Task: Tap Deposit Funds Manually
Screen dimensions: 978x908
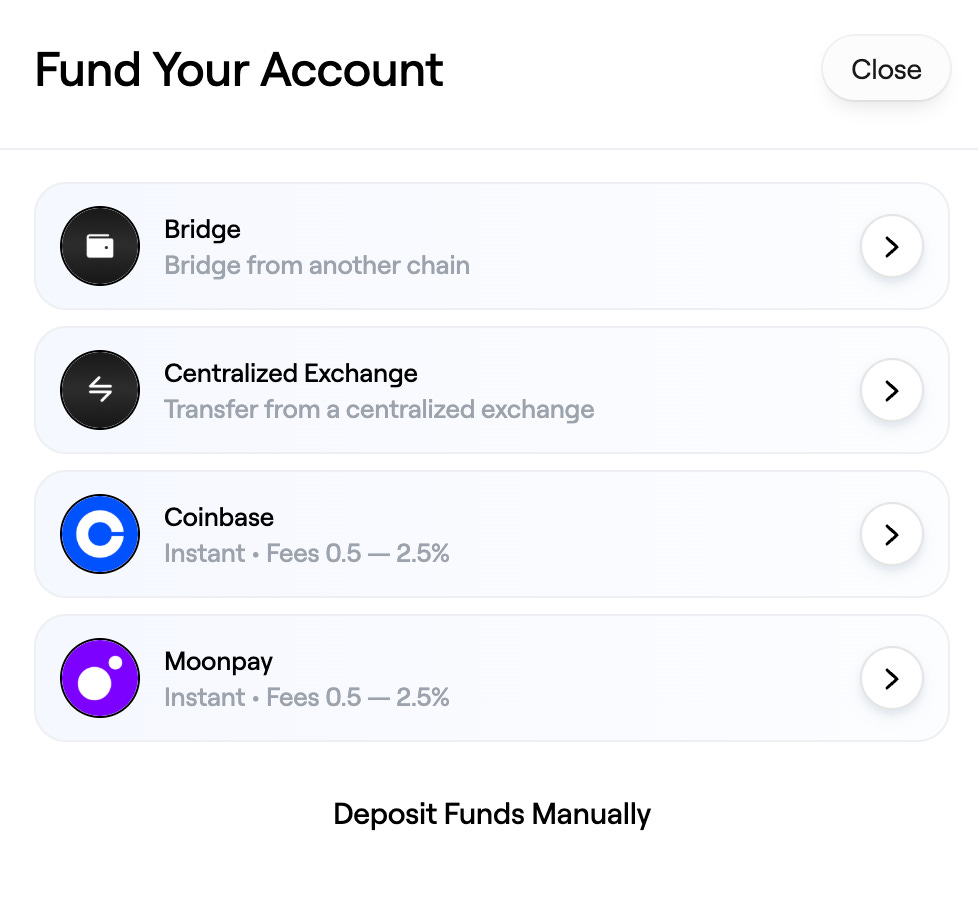Action: (491, 814)
